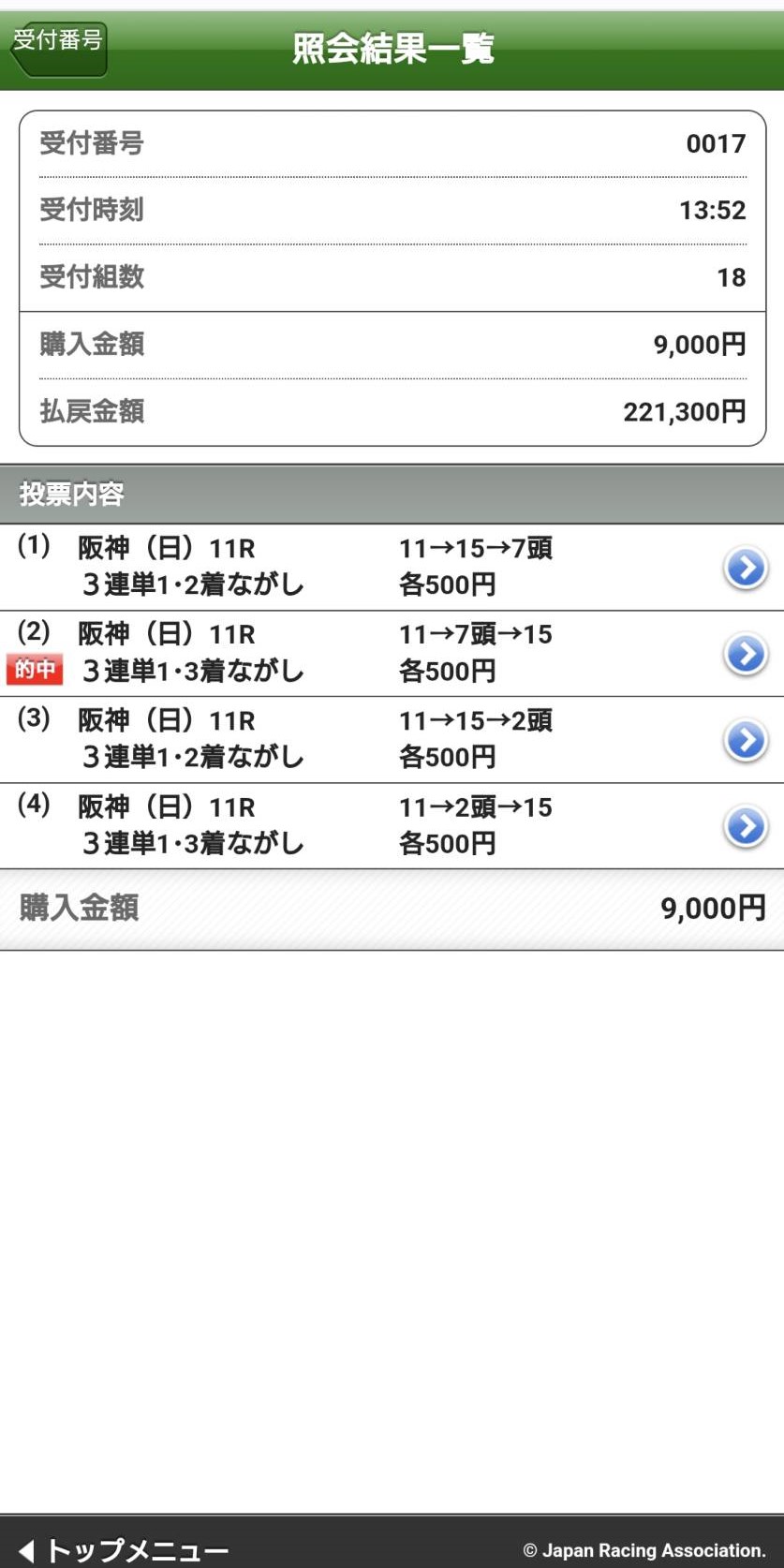The image size is (784, 1568).
Task: View bet (4) 11→2頭→15 details
Action: [x=392, y=826]
